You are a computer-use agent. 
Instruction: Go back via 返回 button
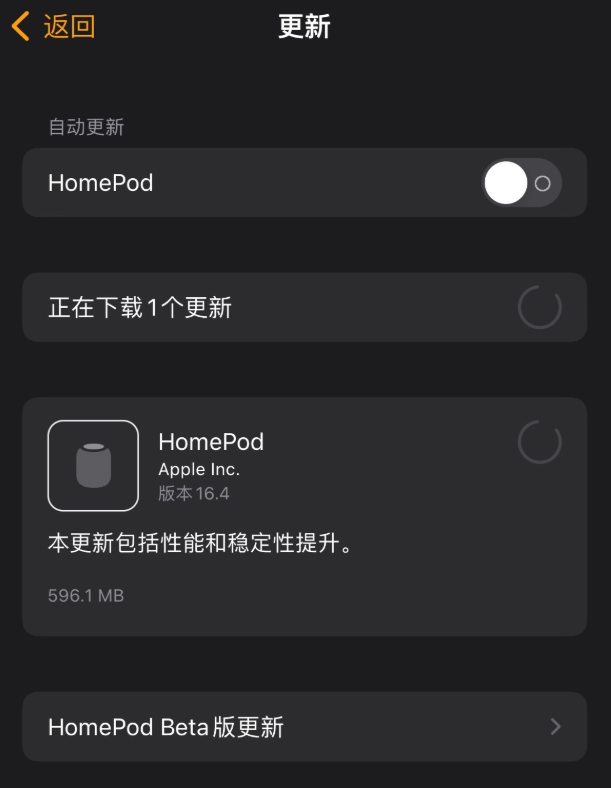pyautogui.click(x=53, y=26)
